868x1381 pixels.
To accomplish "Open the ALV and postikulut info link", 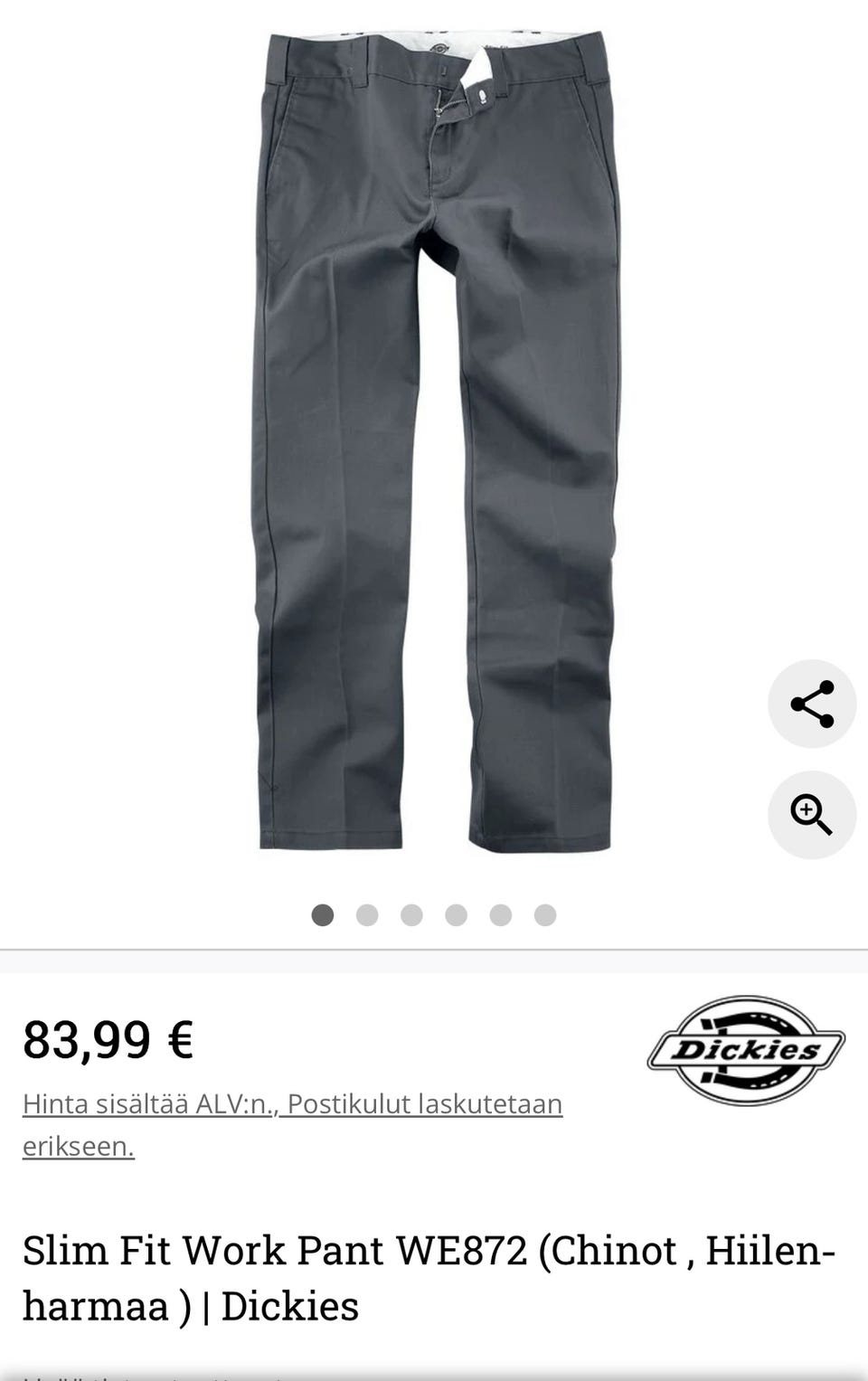I will (292, 1105).
